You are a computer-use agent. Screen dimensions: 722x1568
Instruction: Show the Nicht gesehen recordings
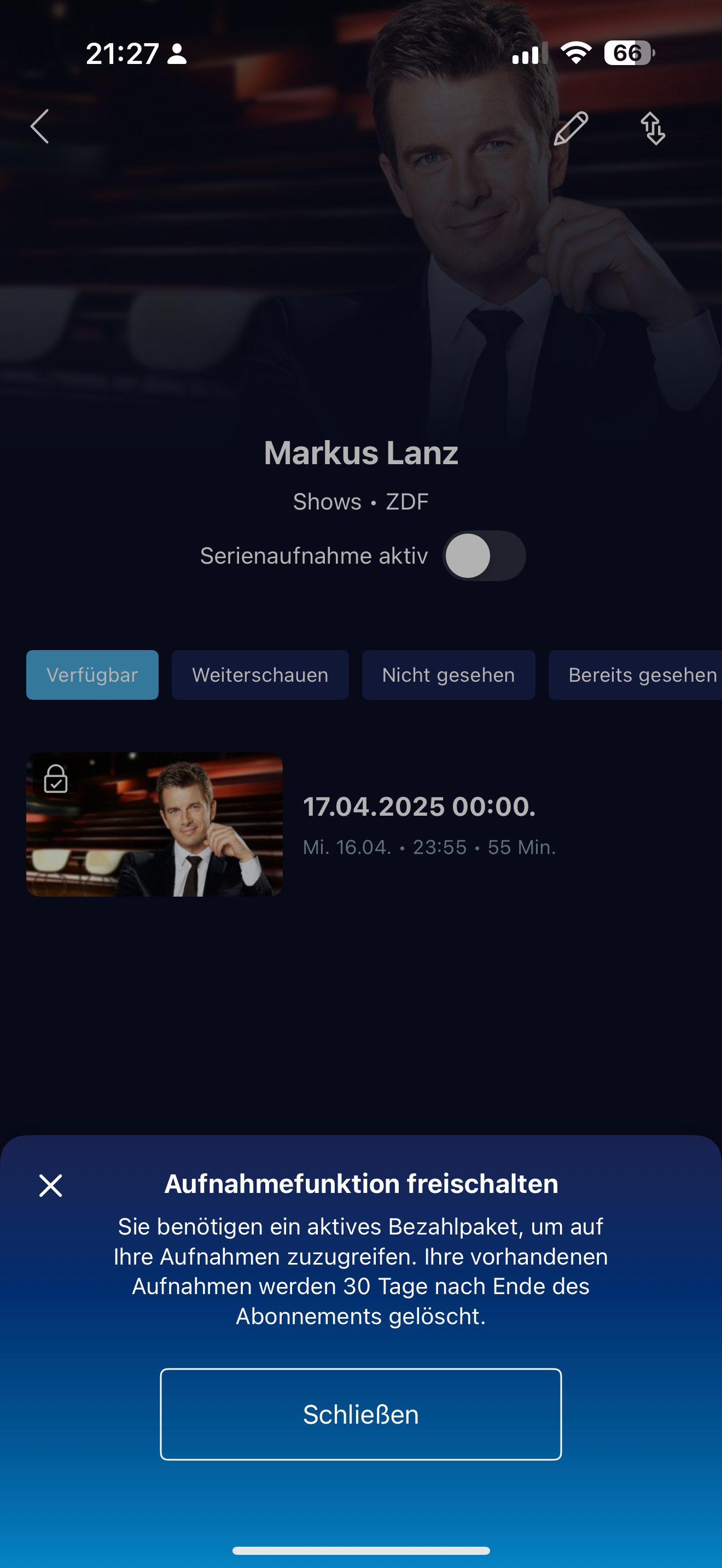448,675
